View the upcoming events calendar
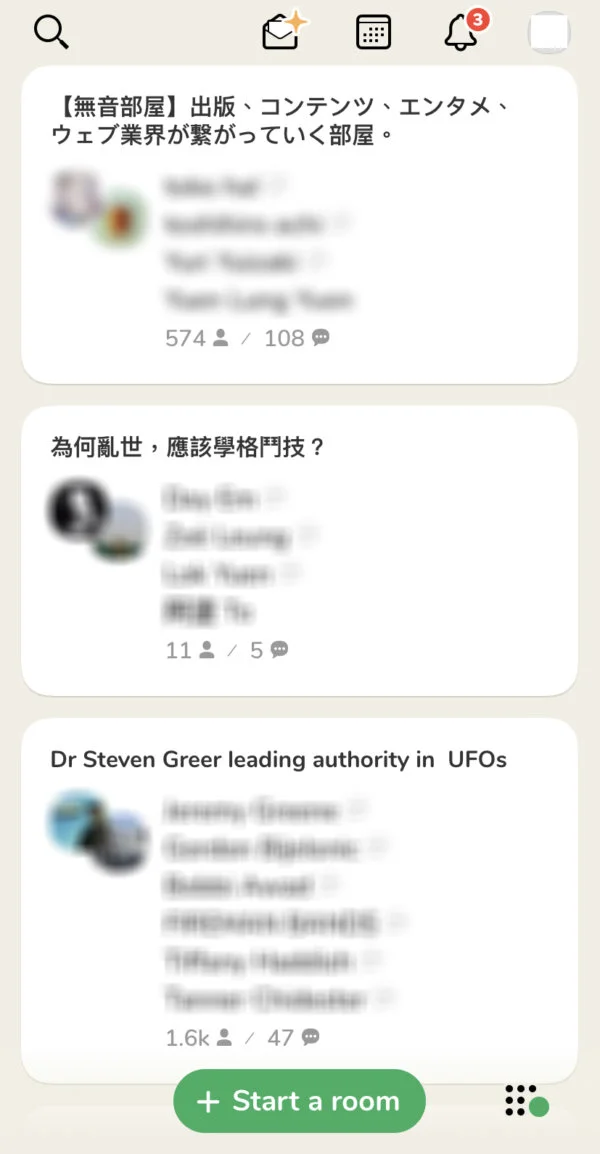The height and width of the screenshot is (1154, 600). [x=374, y=32]
